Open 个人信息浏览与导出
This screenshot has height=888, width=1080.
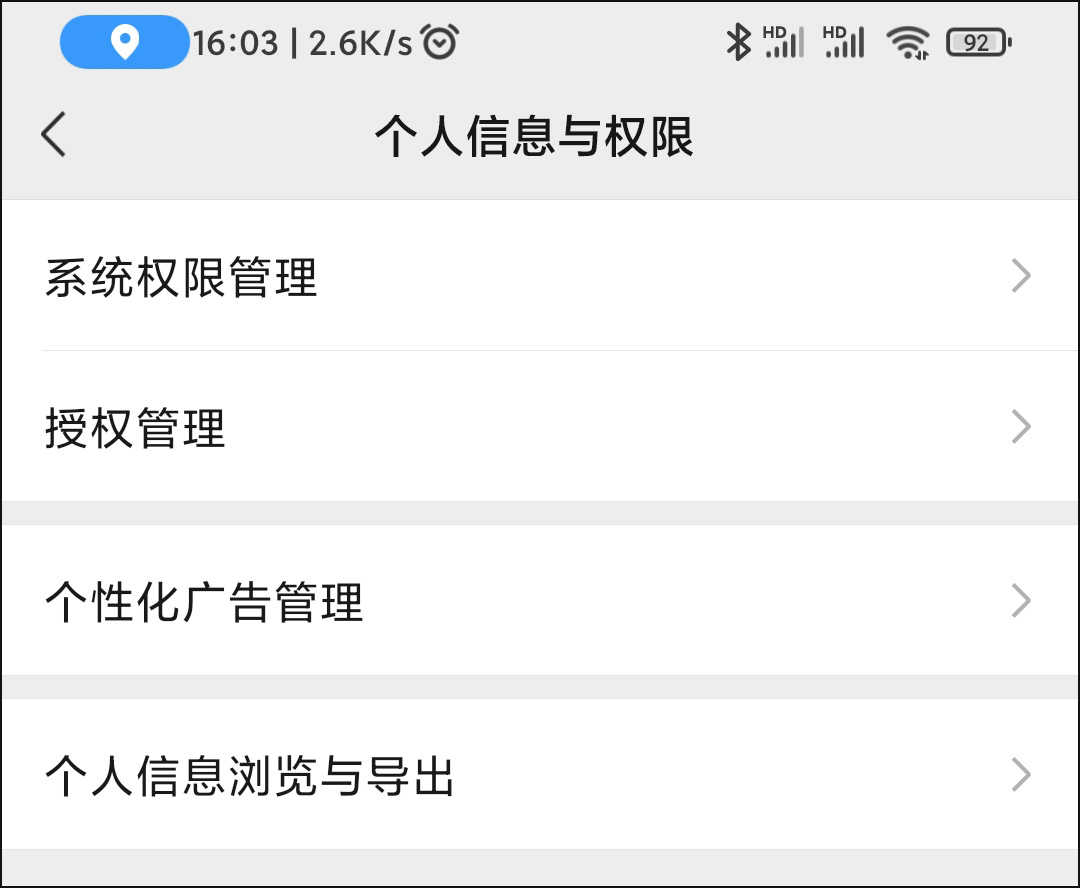click(540, 774)
